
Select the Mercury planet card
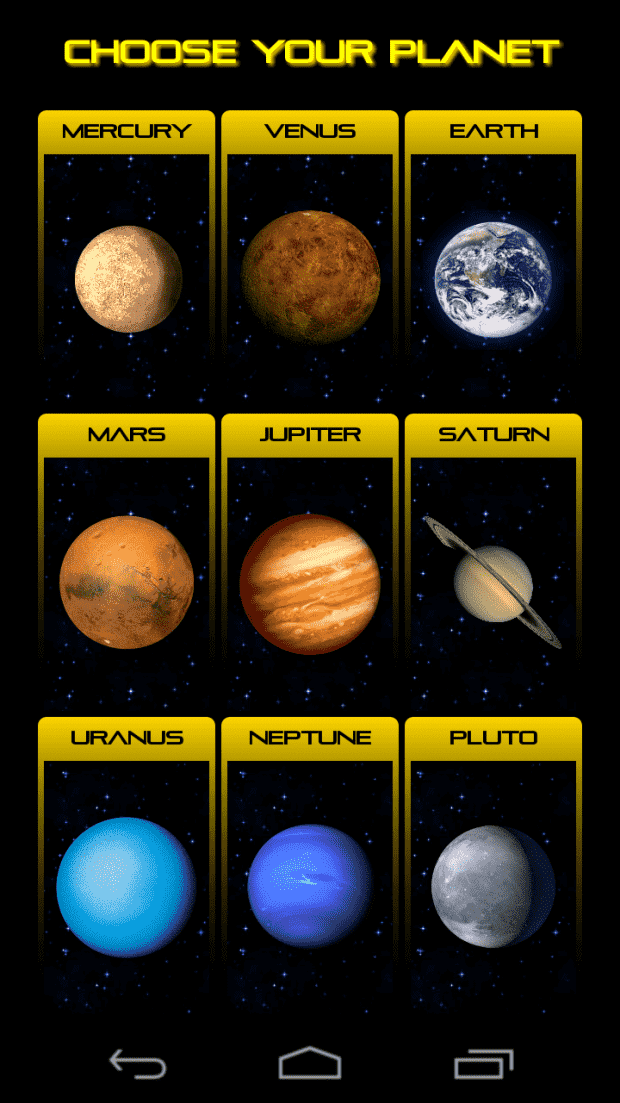pyautogui.click(x=127, y=258)
